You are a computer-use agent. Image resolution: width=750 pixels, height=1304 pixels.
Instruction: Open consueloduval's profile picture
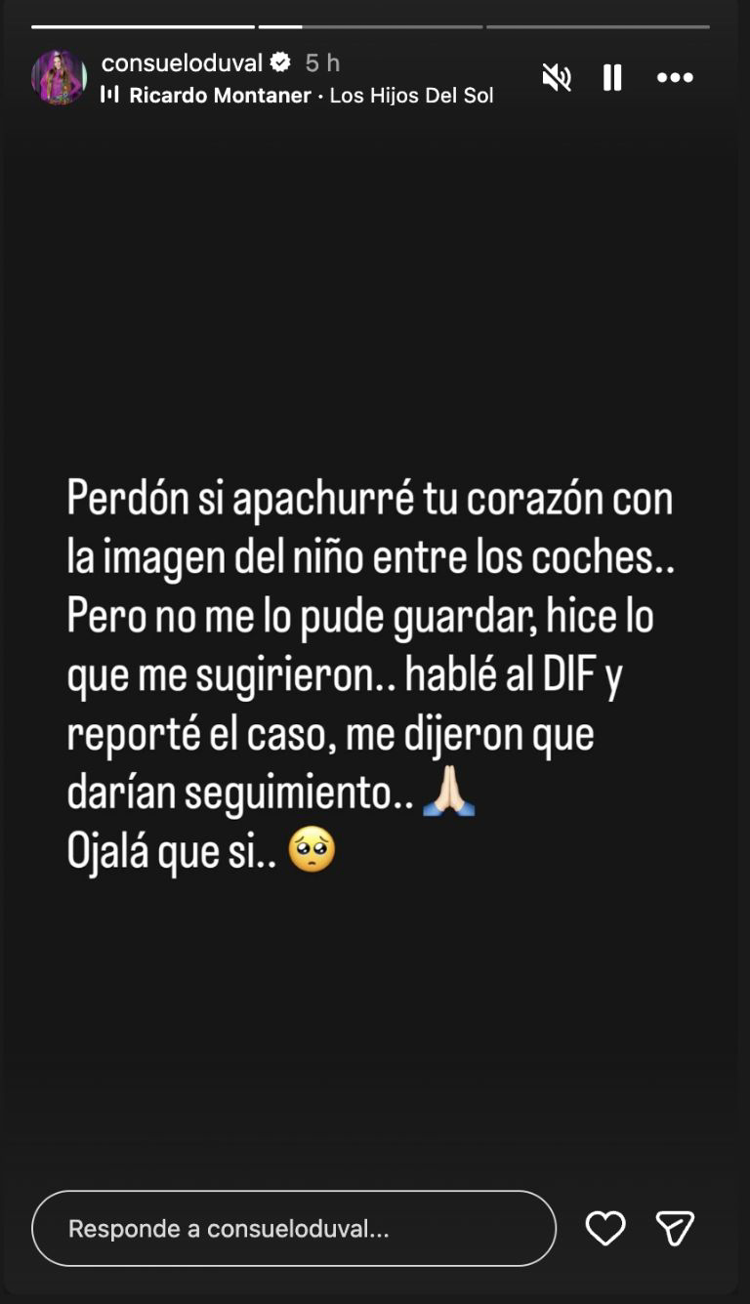pyautogui.click(x=59, y=78)
